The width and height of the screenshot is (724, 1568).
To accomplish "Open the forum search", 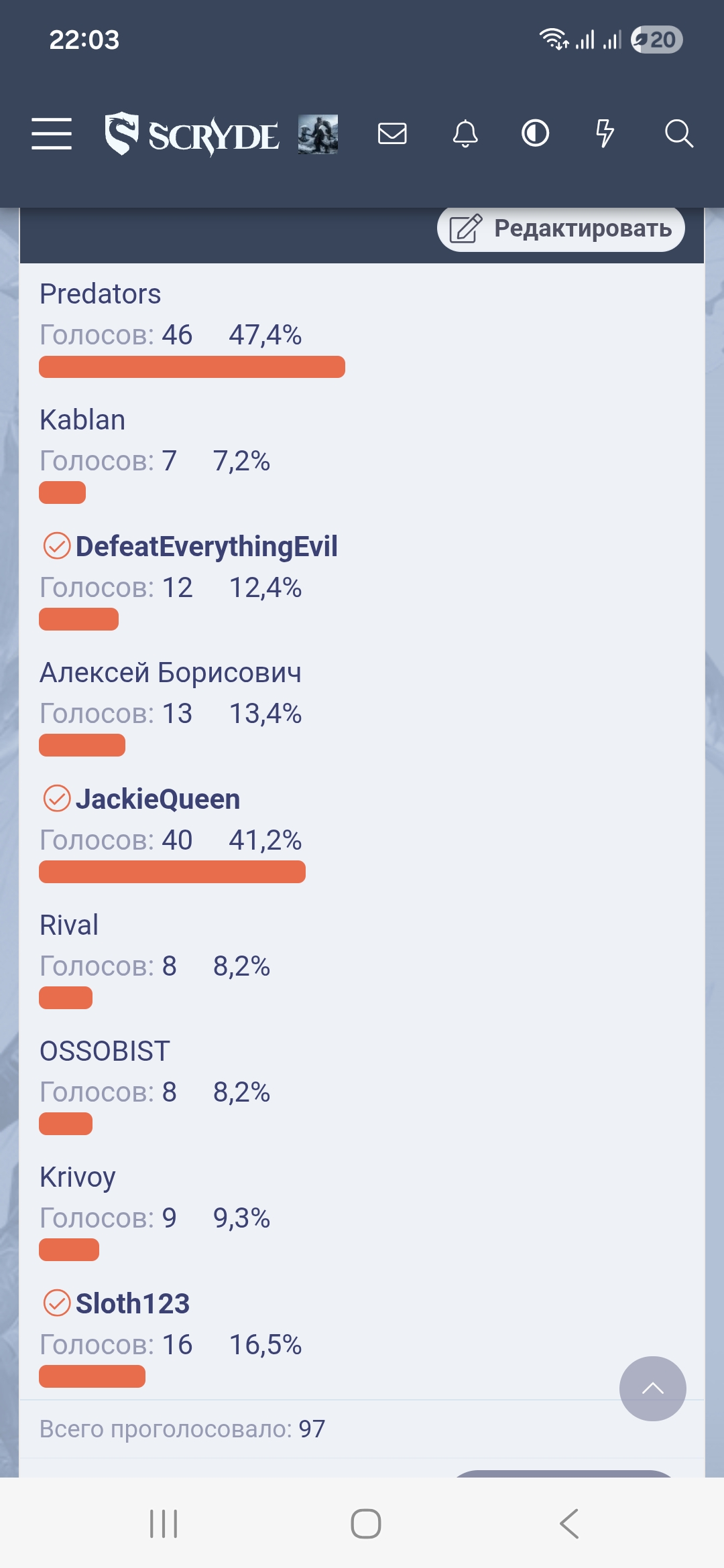I will [678, 133].
